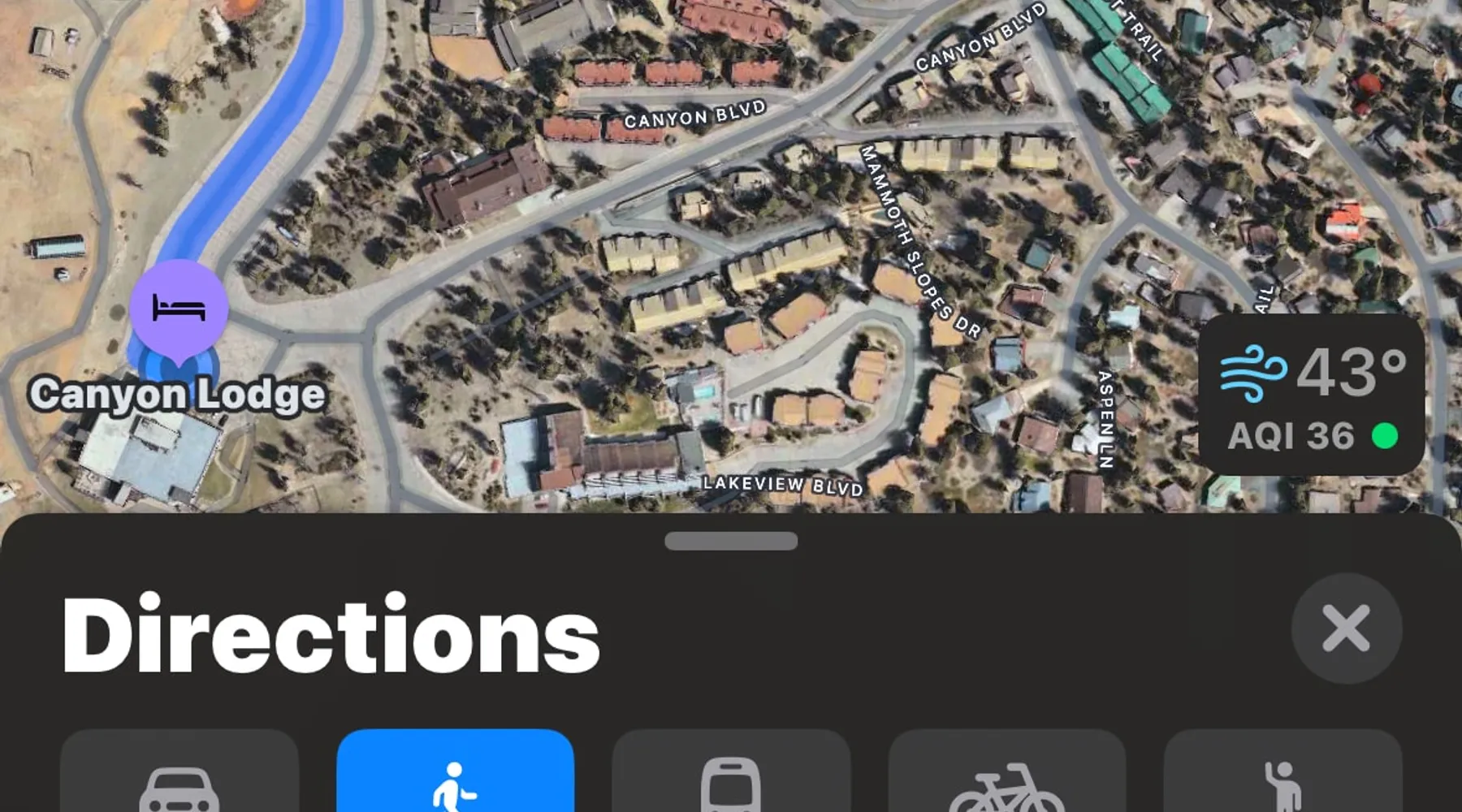This screenshot has height=812, width=1462.
Task: Switch to driving directions
Action: 179,775
